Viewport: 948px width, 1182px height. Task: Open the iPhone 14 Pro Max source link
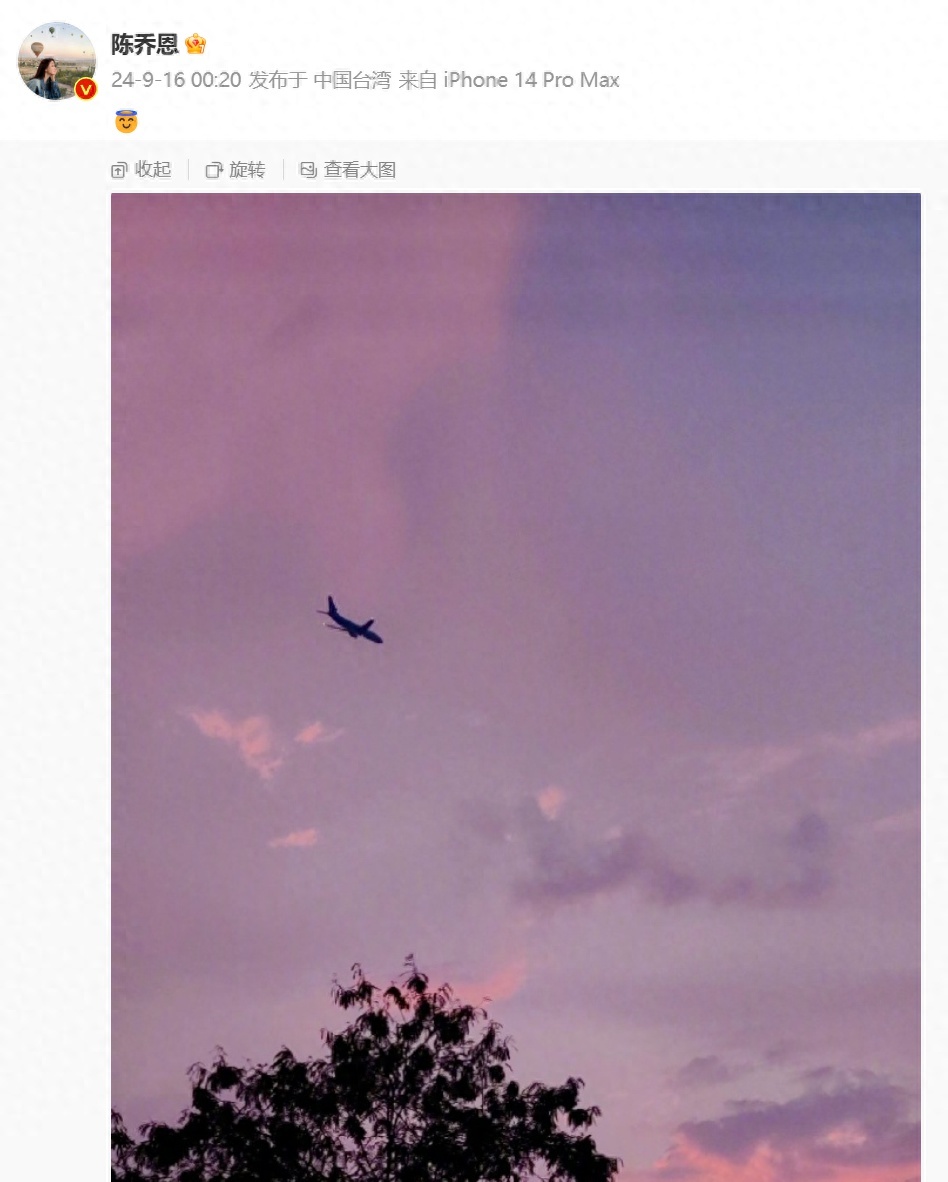pyautogui.click(x=530, y=81)
